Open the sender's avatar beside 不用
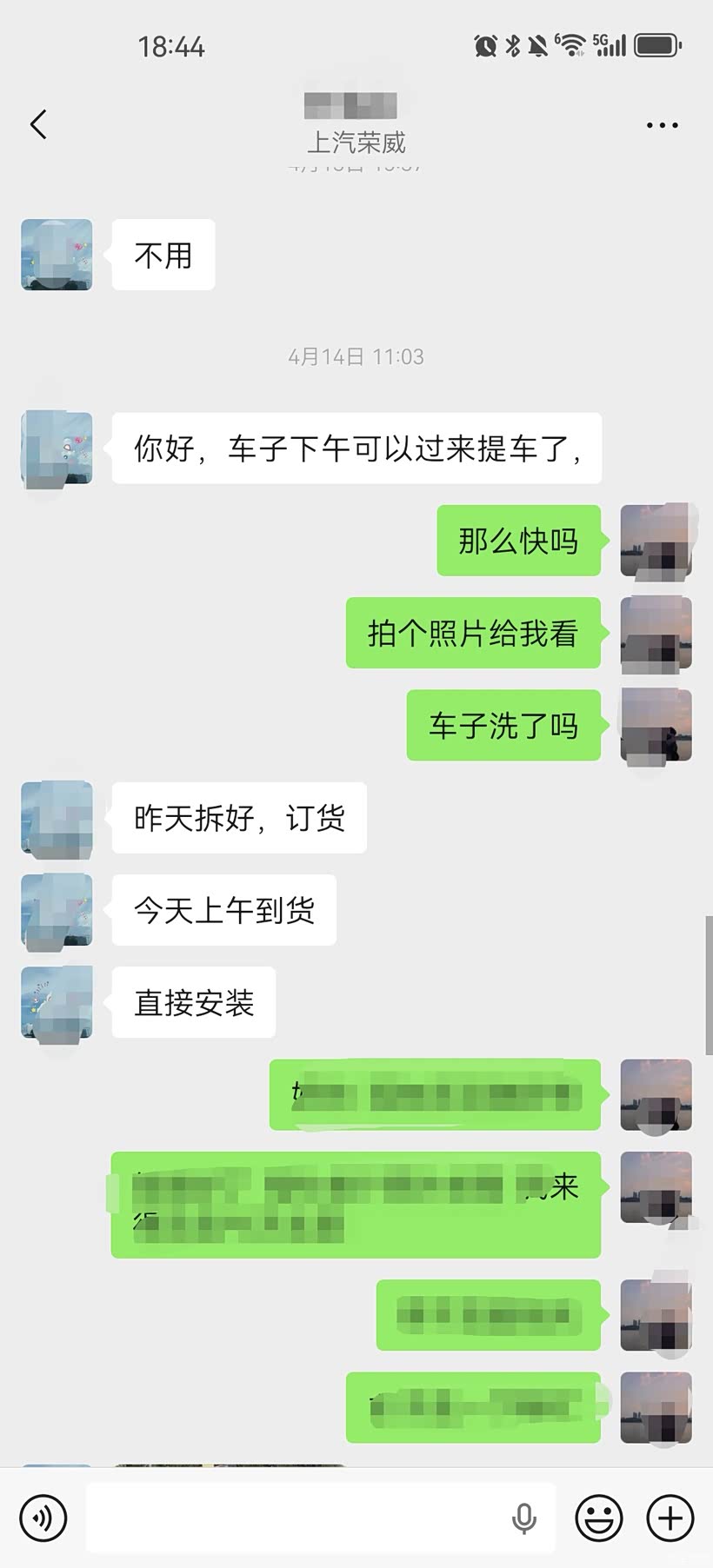The width and height of the screenshot is (713, 1568). point(57,255)
